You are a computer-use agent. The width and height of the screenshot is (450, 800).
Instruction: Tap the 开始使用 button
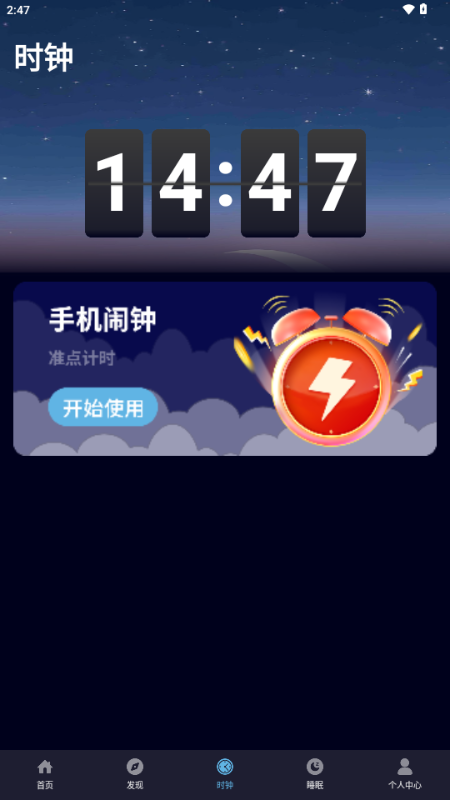click(x=103, y=407)
